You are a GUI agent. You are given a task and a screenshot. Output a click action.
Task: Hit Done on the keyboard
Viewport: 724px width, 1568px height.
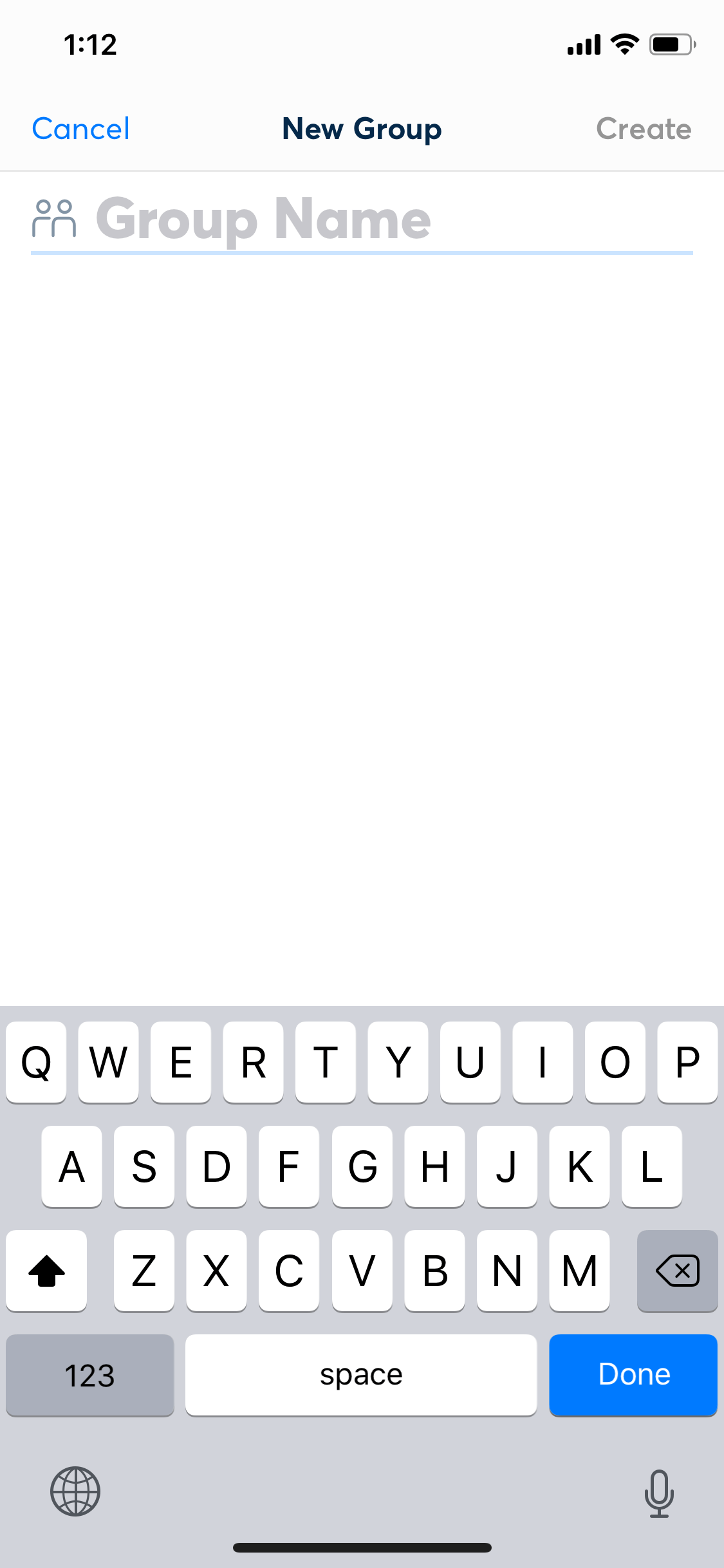[633, 1375]
